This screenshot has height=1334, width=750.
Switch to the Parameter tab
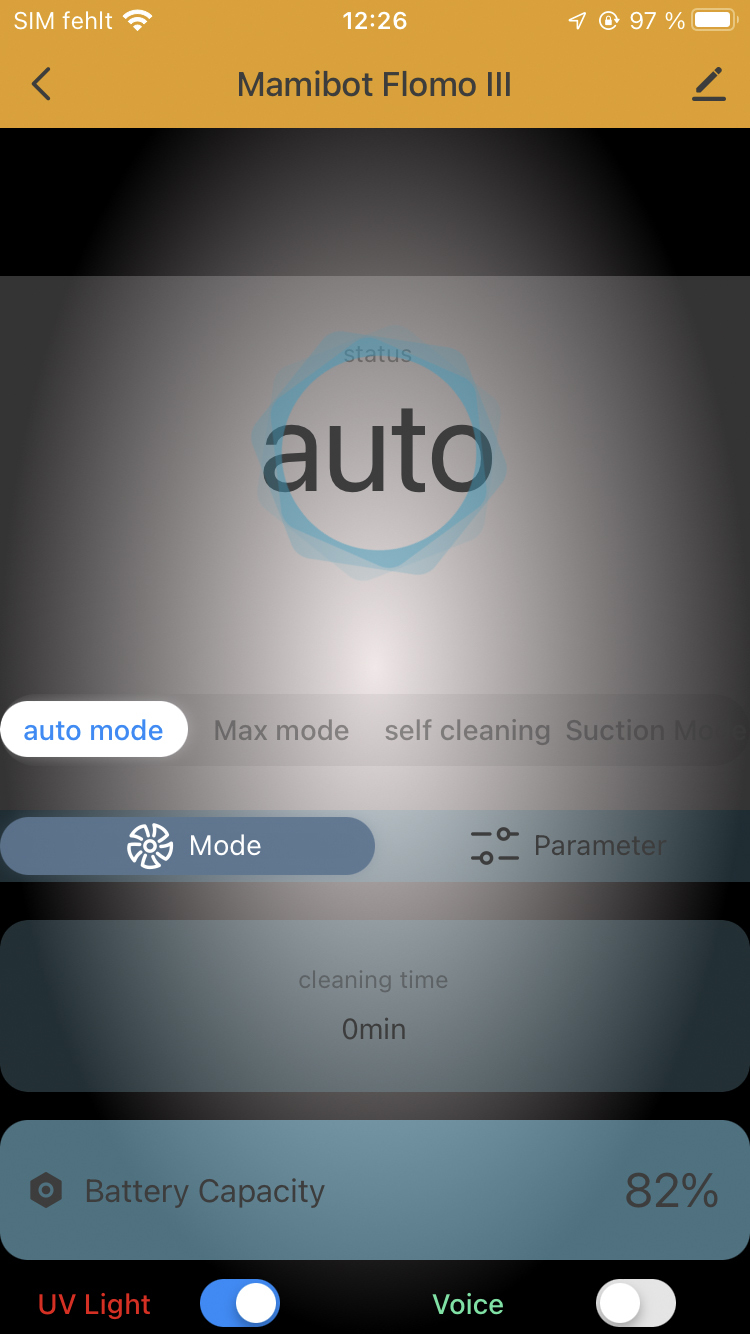click(568, 846)
